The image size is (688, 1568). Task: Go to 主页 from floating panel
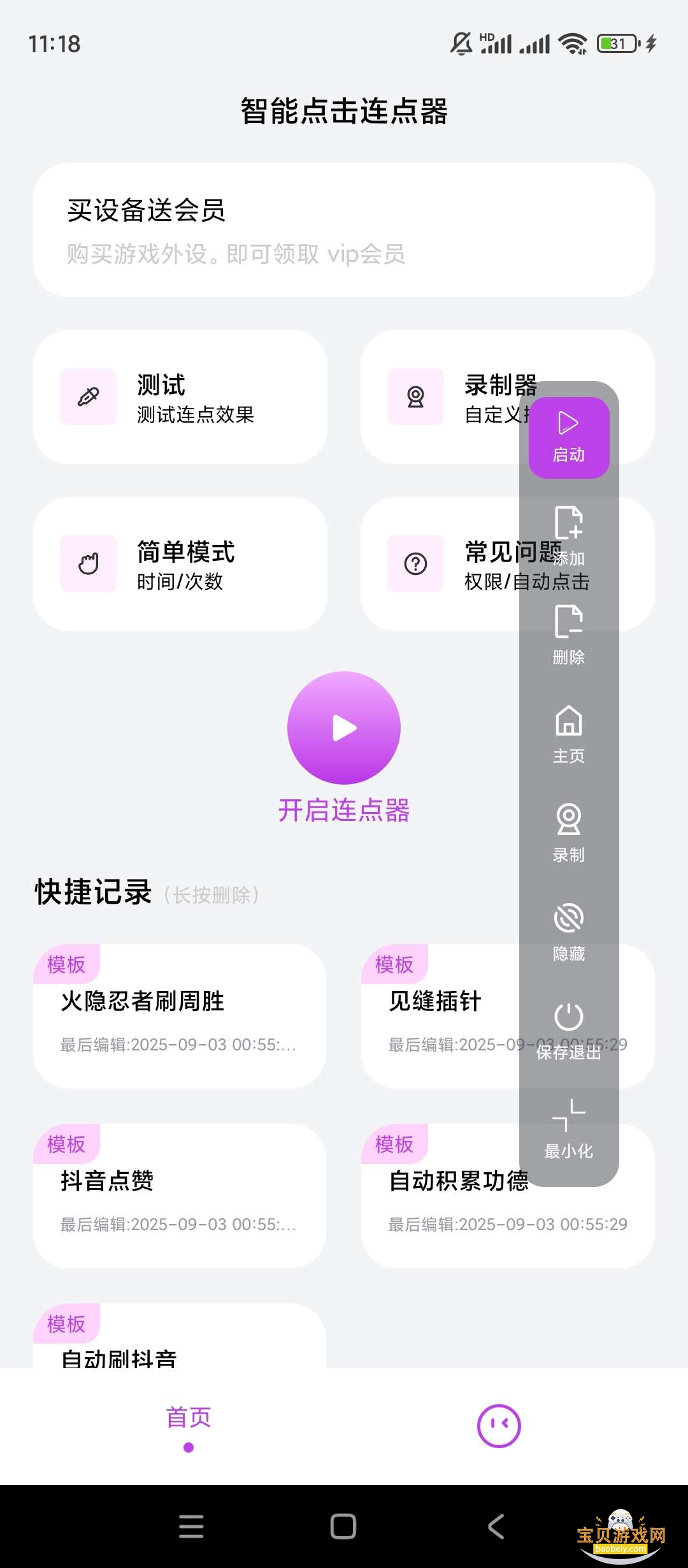(569, 733)
